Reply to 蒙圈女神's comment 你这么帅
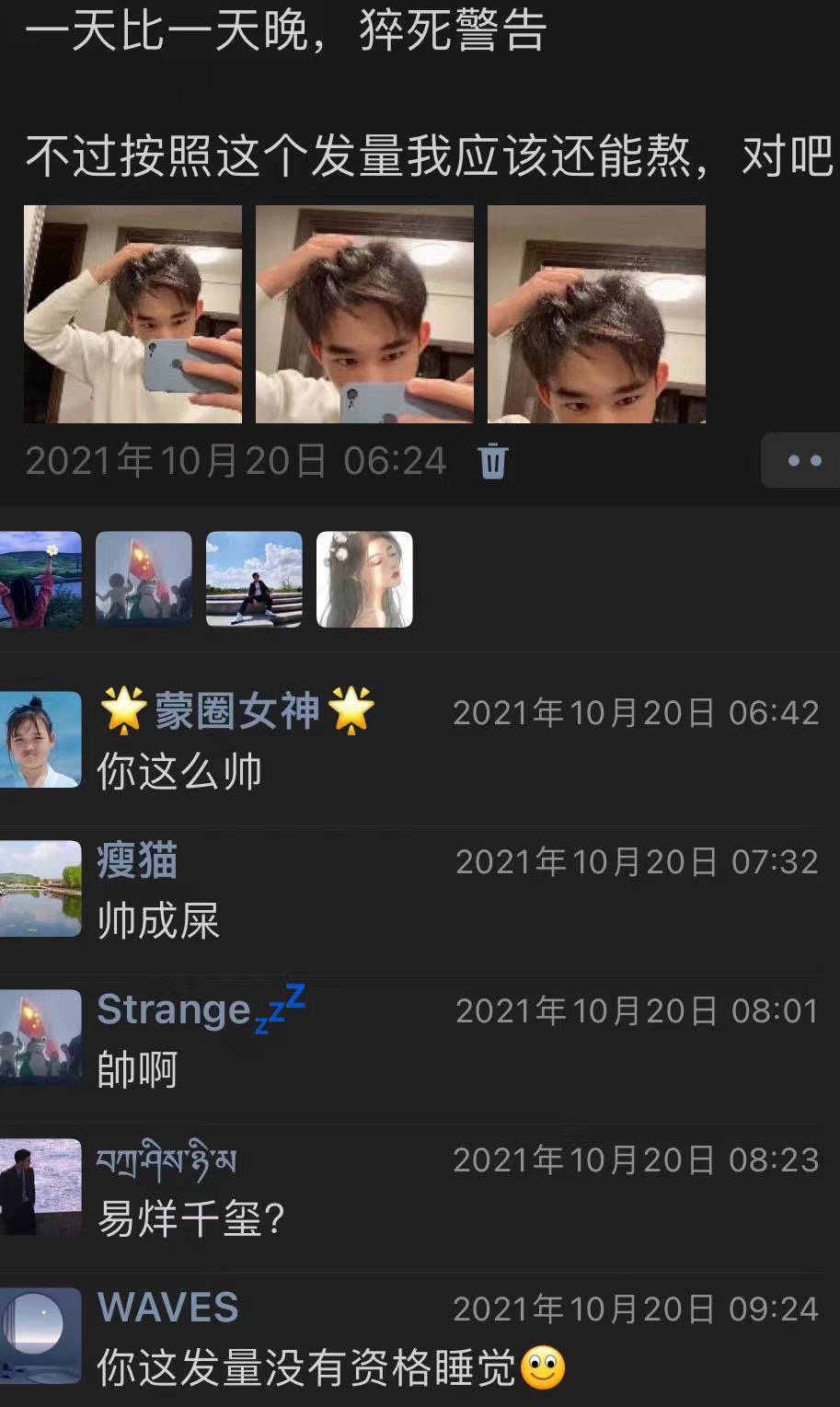840x1407 pixels. tap(179, 772)
